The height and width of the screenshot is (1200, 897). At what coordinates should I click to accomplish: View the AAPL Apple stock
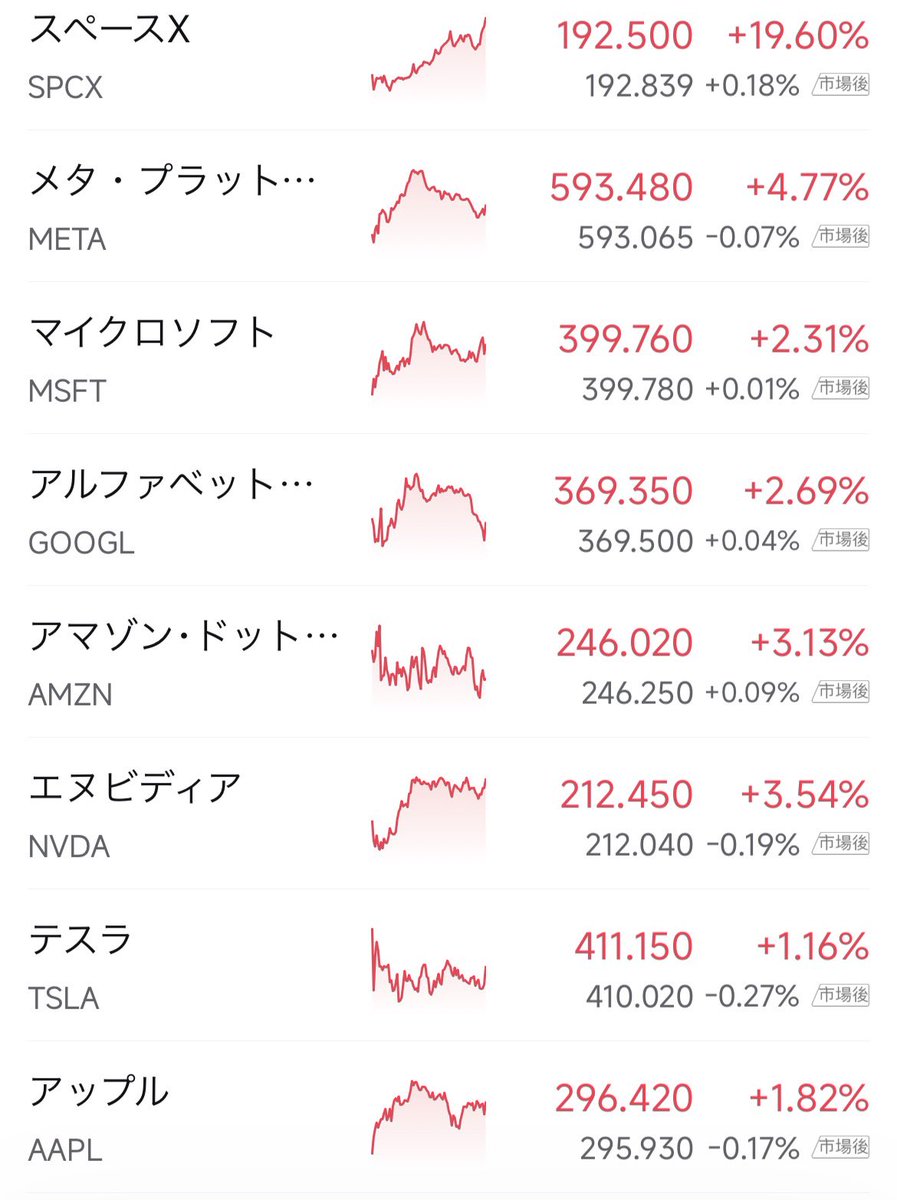pyautogui.click(x=448, y=1118)
